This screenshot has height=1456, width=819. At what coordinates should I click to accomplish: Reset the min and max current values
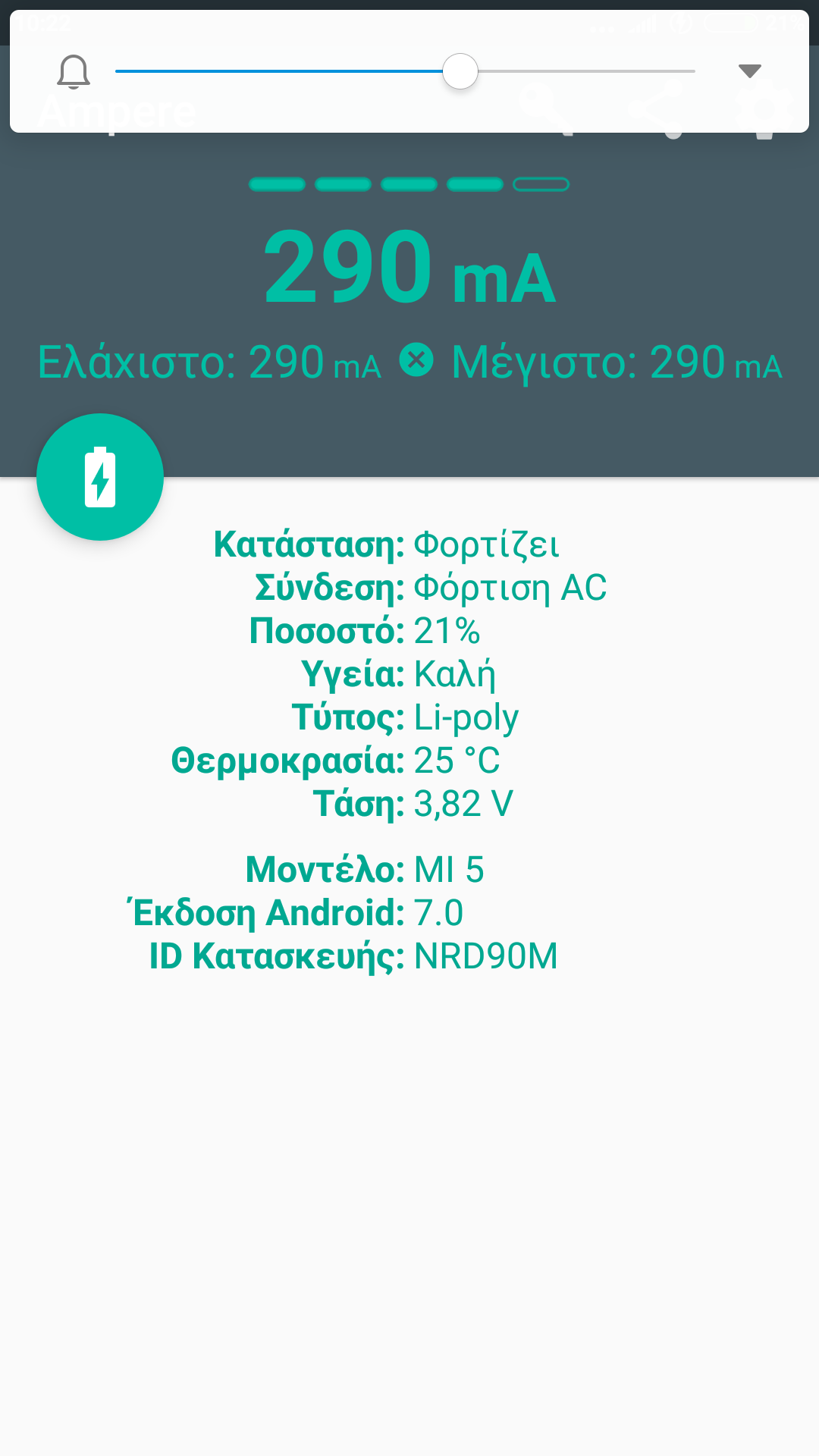click(416, 360)
